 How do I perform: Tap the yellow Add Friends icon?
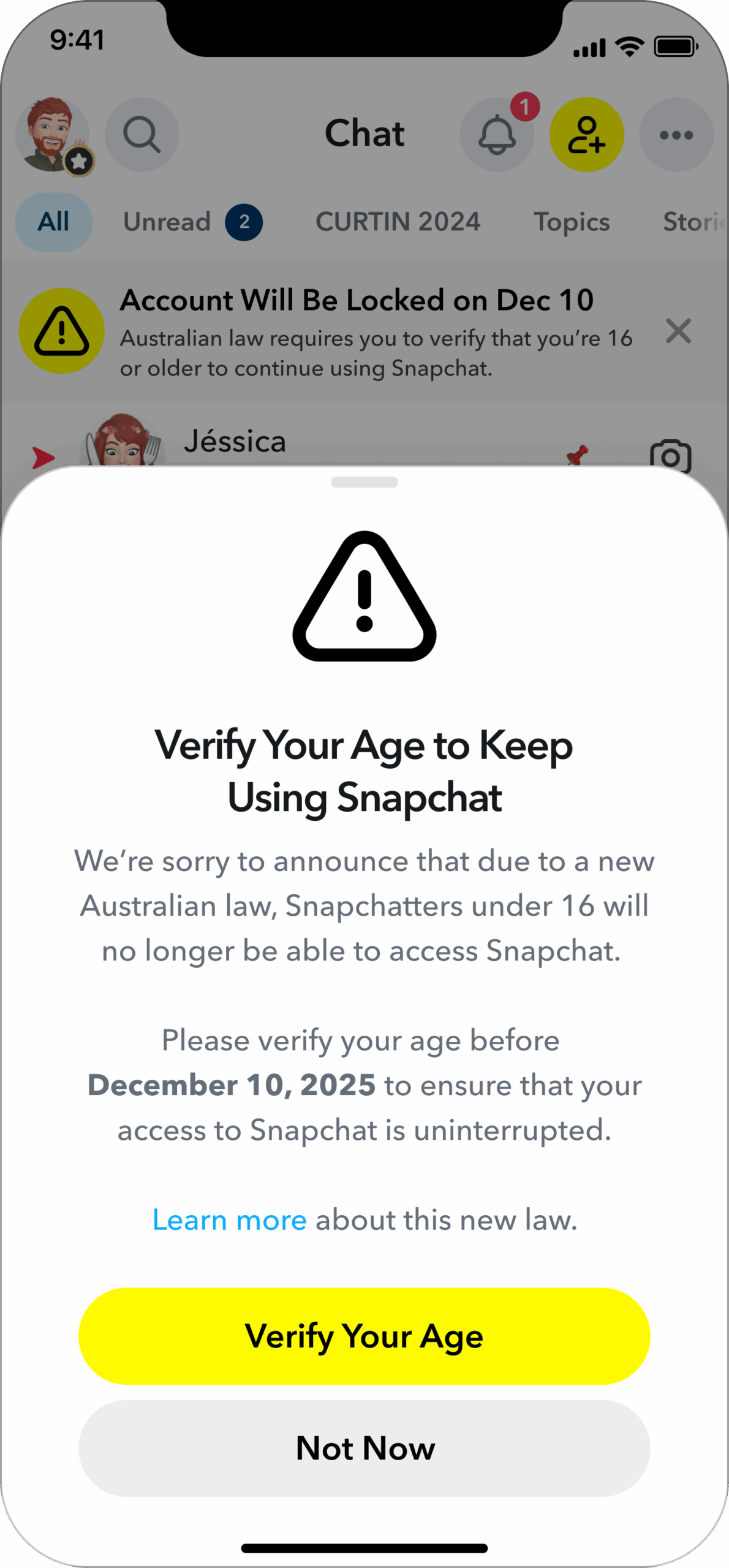click(586, 135)
